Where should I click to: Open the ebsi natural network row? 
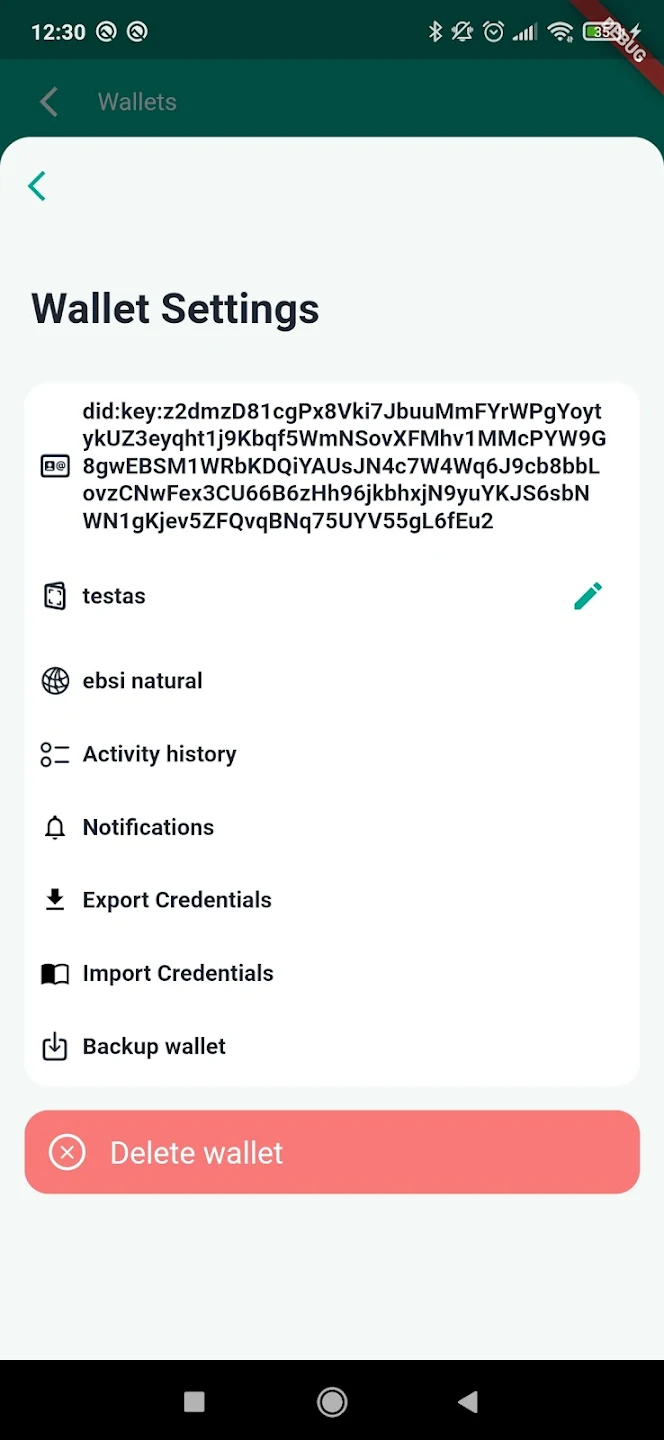click(x=332, y=681)
